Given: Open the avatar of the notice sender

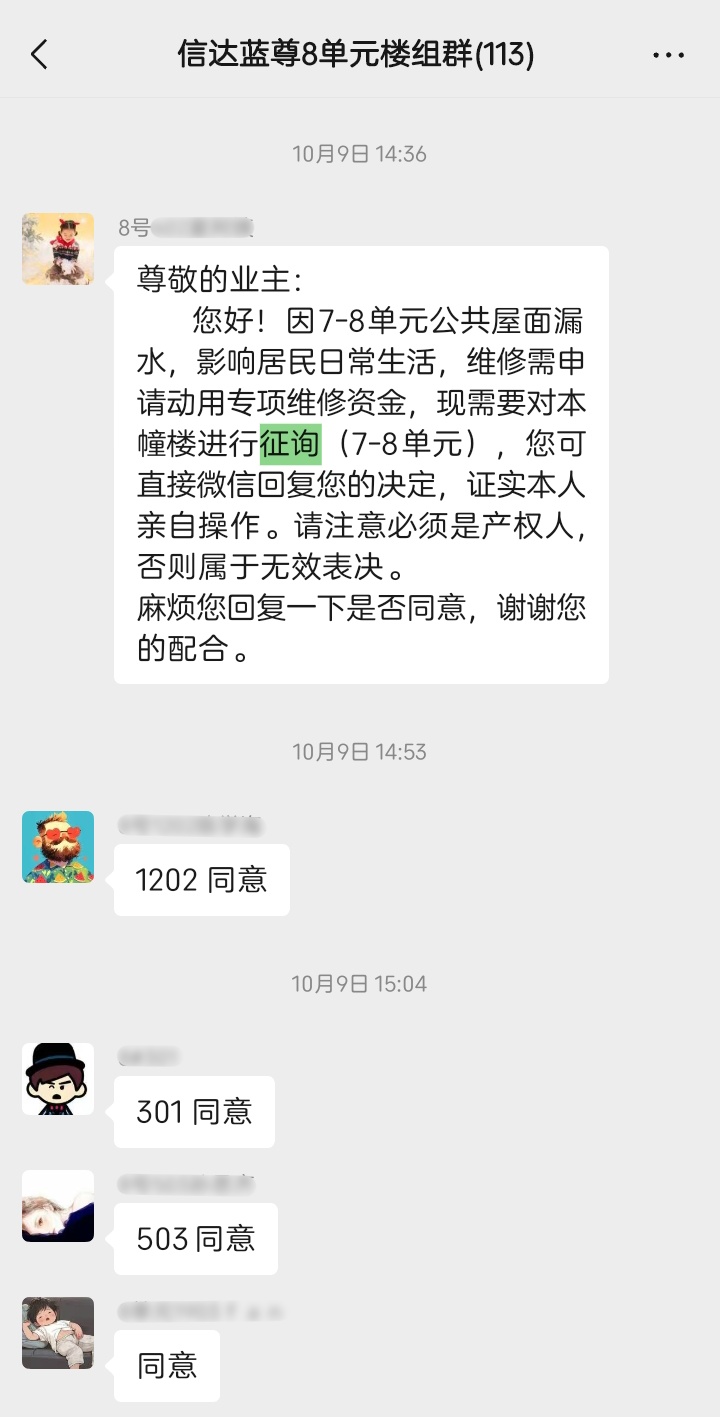Looking at the screenshot, I should (x=58, y=249).
